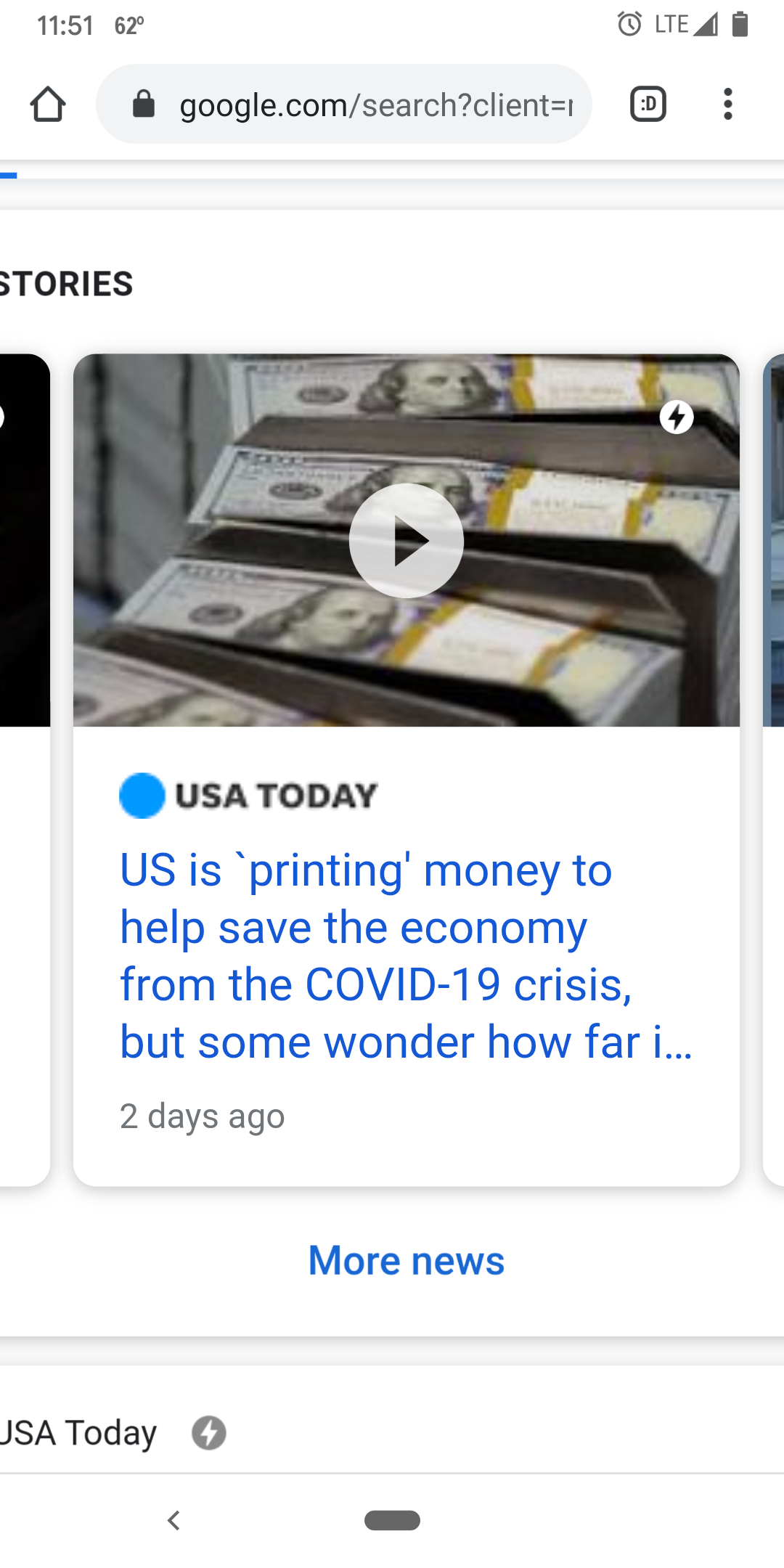Open the tab switcher
Image resolution: width=784 pixels, height=1568 pixels.
coord(648,104)
